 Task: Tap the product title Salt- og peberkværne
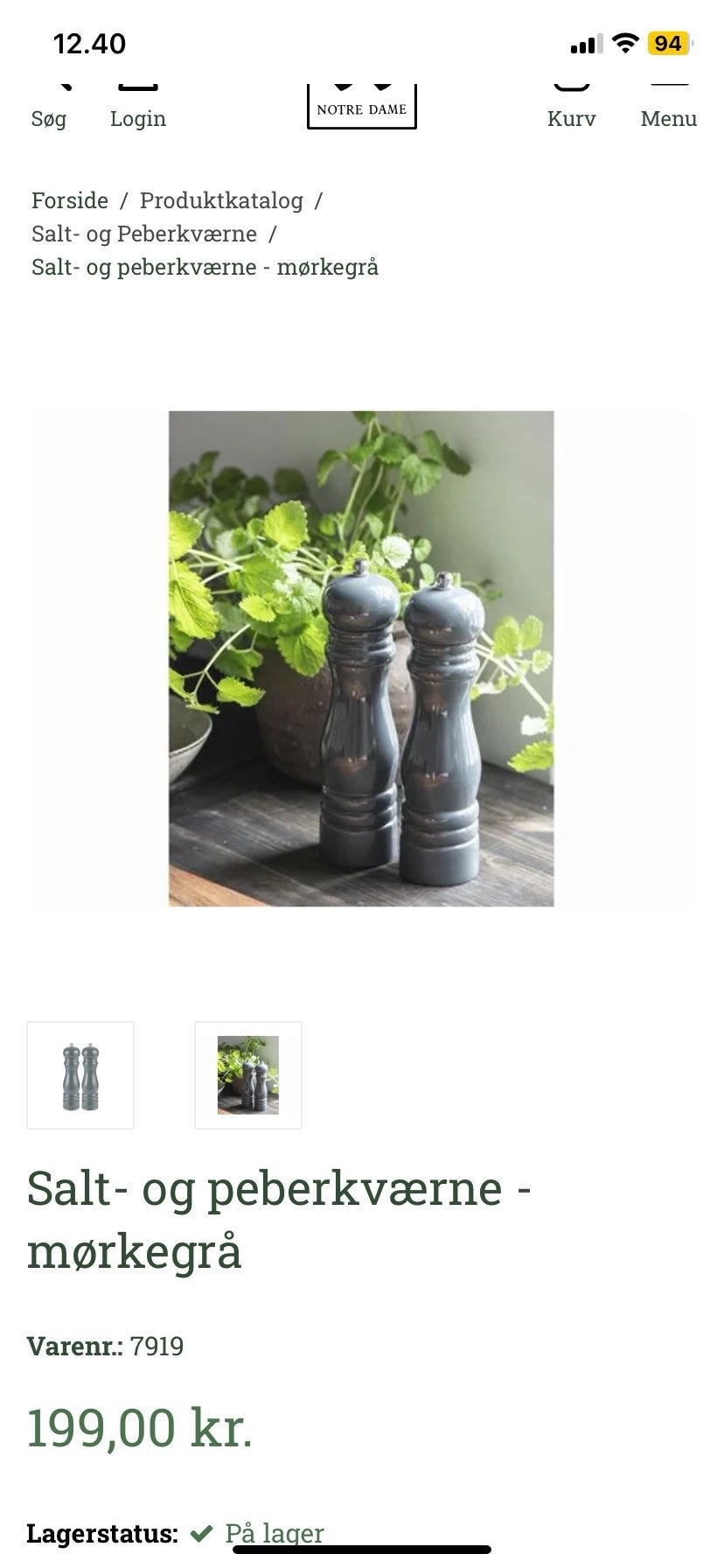(x=280, y=1188)
